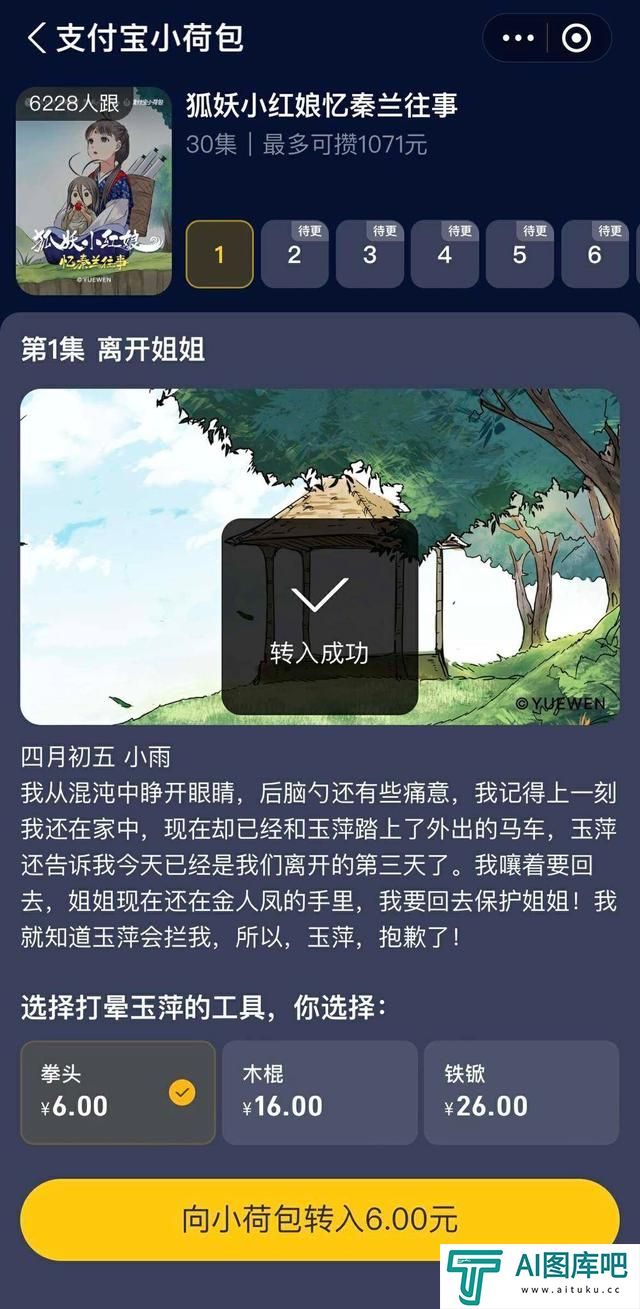Choose the 铁锨 ¥26.00 option

pyautogui.click(x=521, y=1092)
